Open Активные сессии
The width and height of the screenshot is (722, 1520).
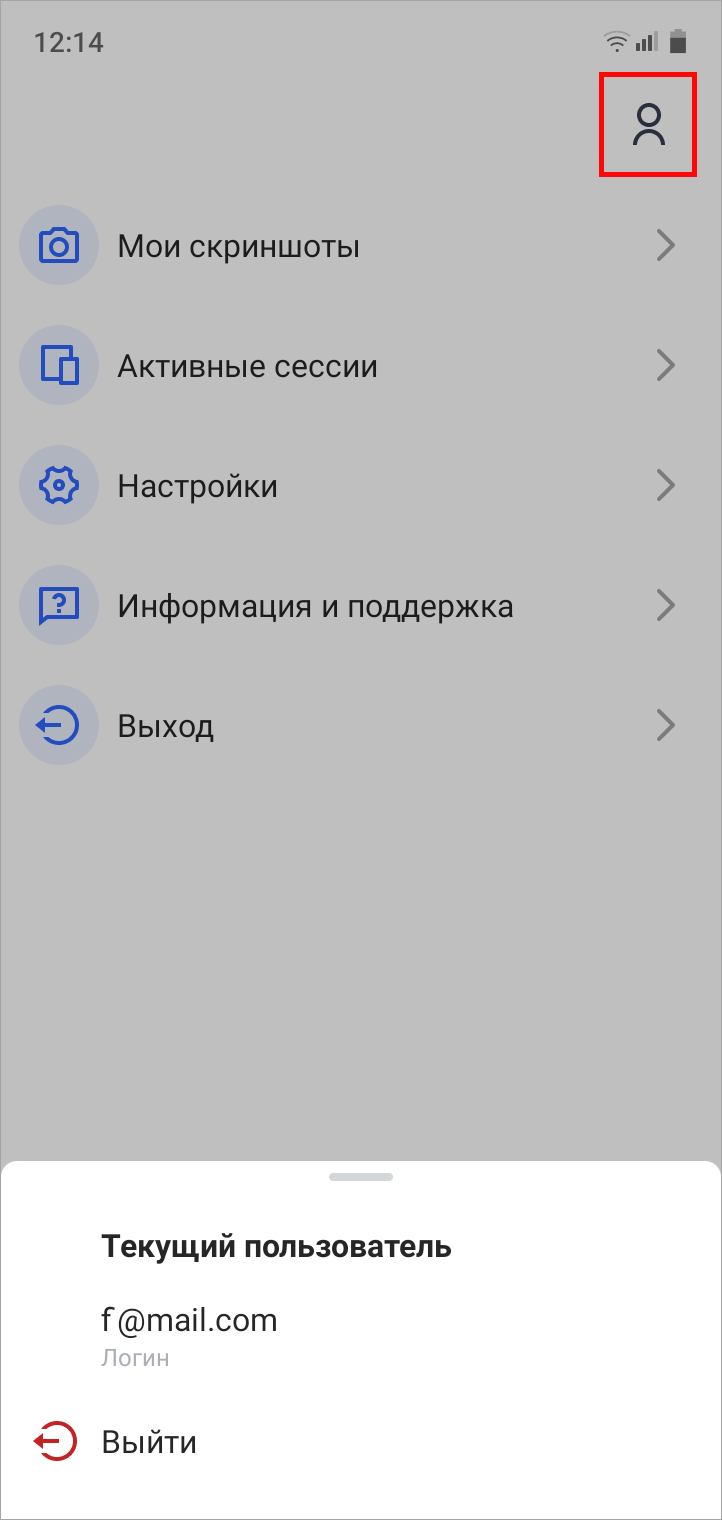click(x=361, y=366)
